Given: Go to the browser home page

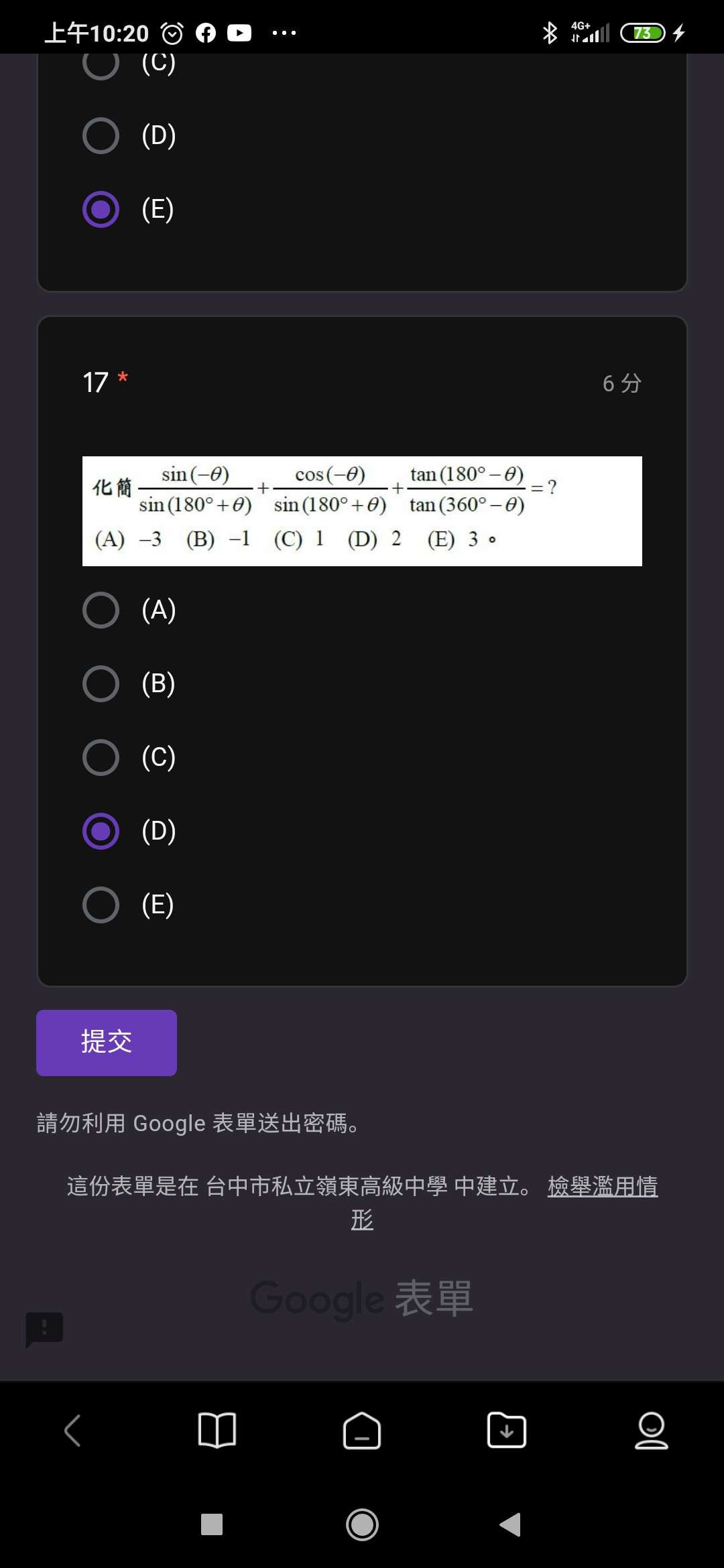Looking at the screenshot, I should coord(362,1431).
